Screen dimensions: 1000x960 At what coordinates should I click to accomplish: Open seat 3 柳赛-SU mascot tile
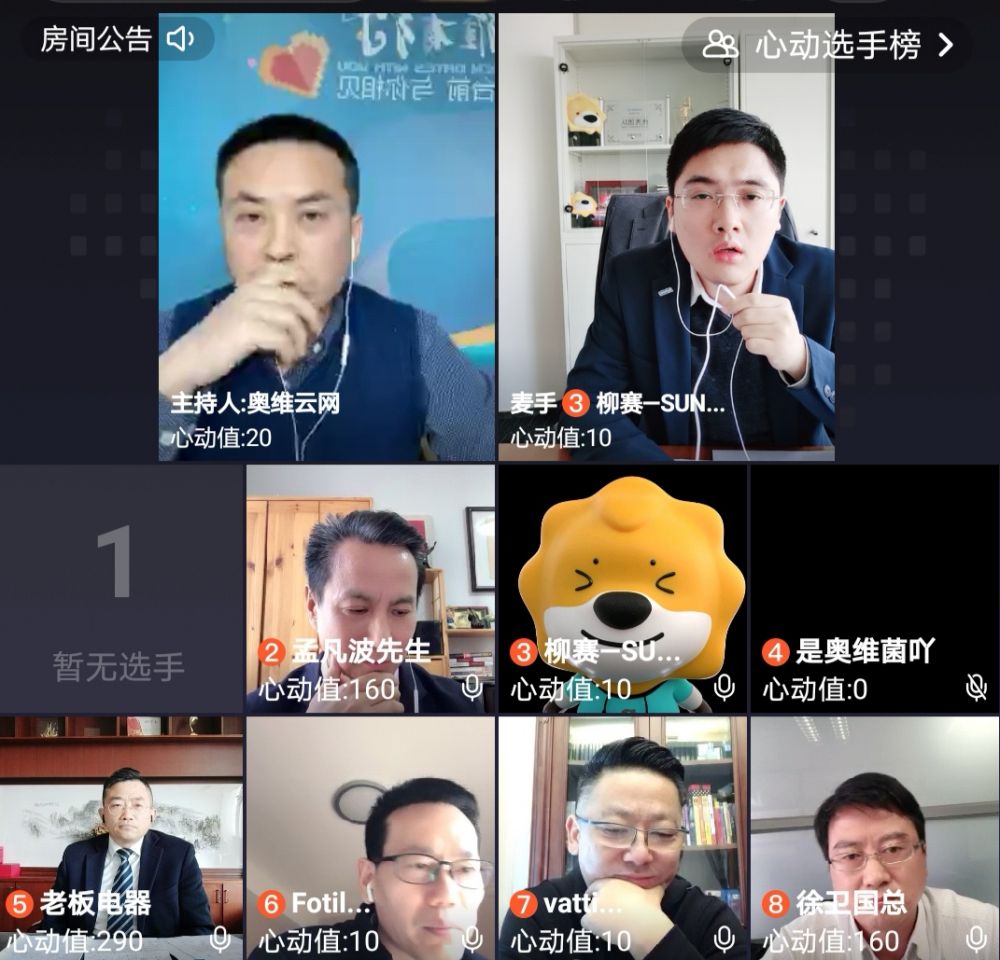point(622,589)
